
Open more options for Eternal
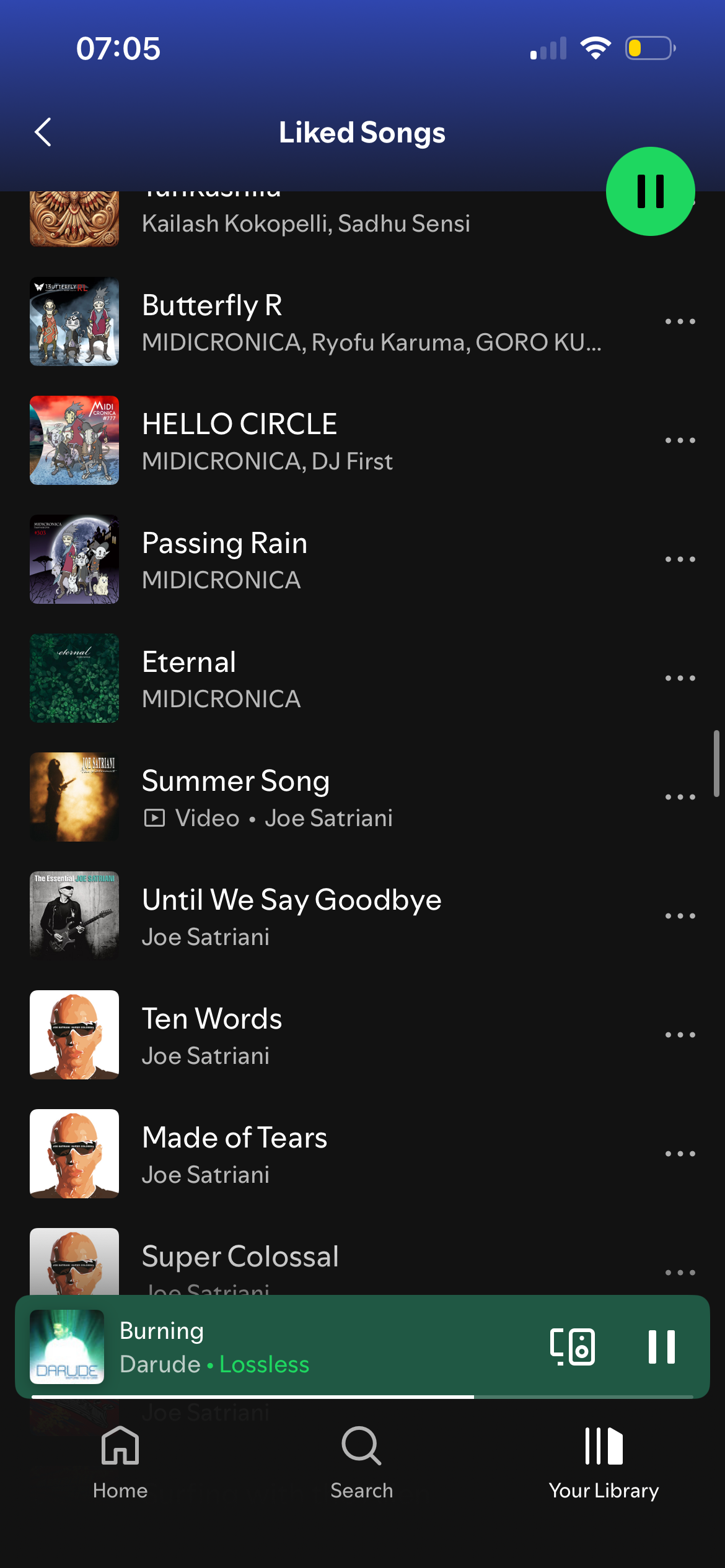click(680, 678)
